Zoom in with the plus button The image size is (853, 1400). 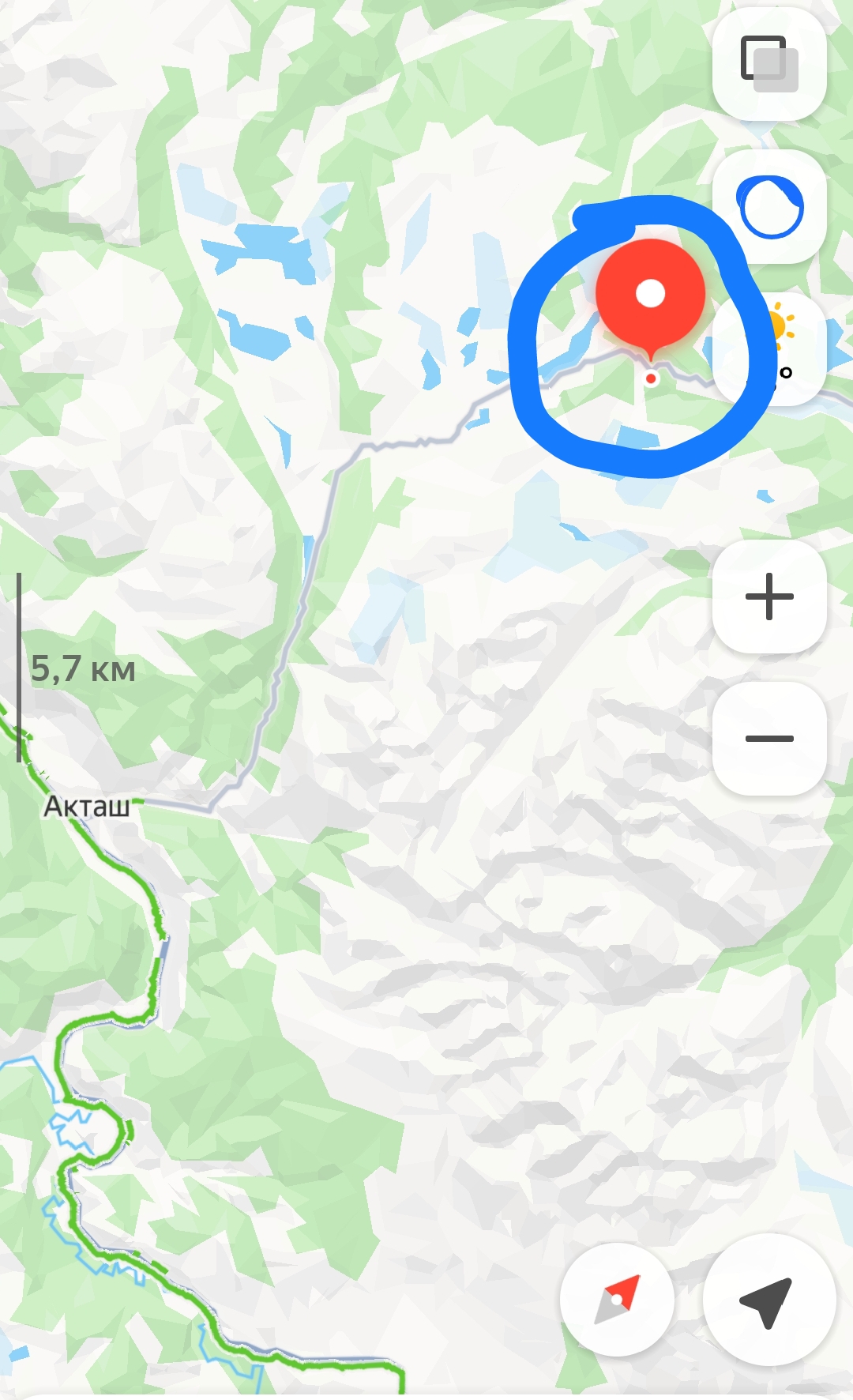769,597
